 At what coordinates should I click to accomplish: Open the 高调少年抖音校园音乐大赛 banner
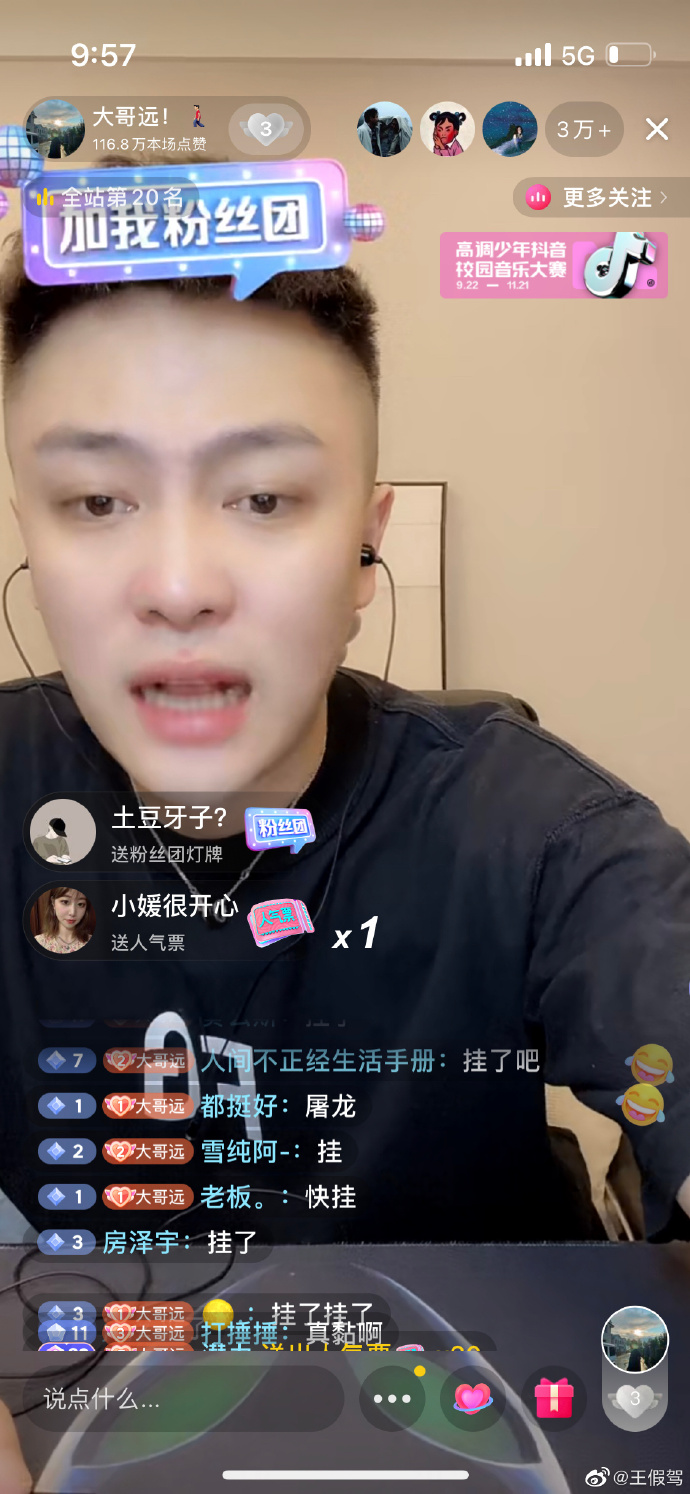point(553,265)
